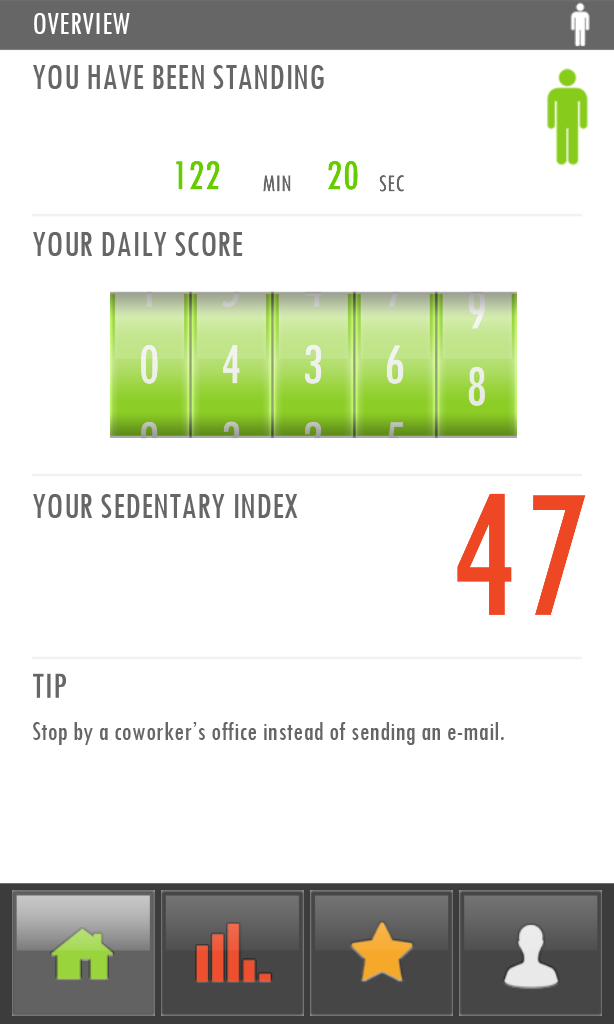Open the bar chart statistics tab
614x1024 pixels.
pyautogui.click(x=233, y=953)
